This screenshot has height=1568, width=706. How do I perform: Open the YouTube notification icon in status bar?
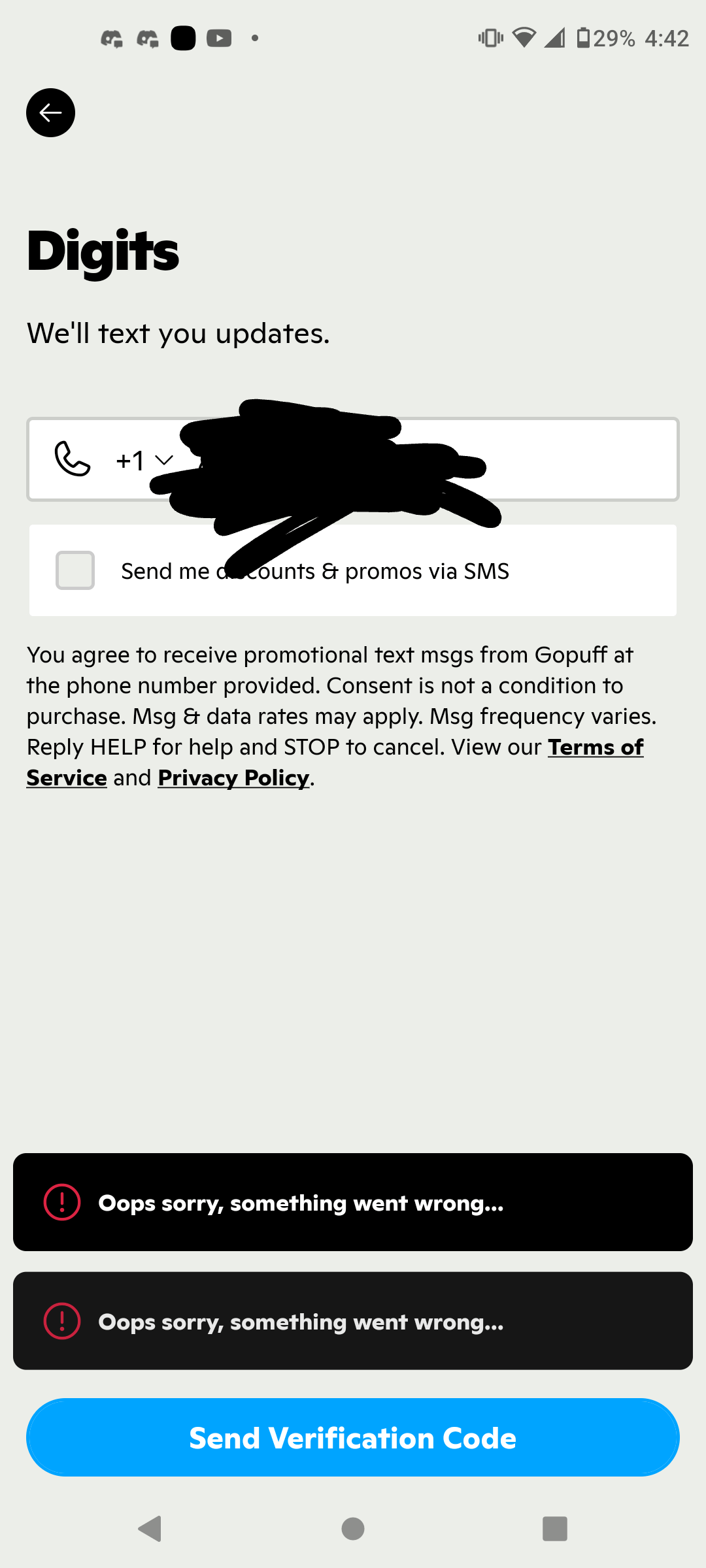pyautogui.click(x=218, y=38)
